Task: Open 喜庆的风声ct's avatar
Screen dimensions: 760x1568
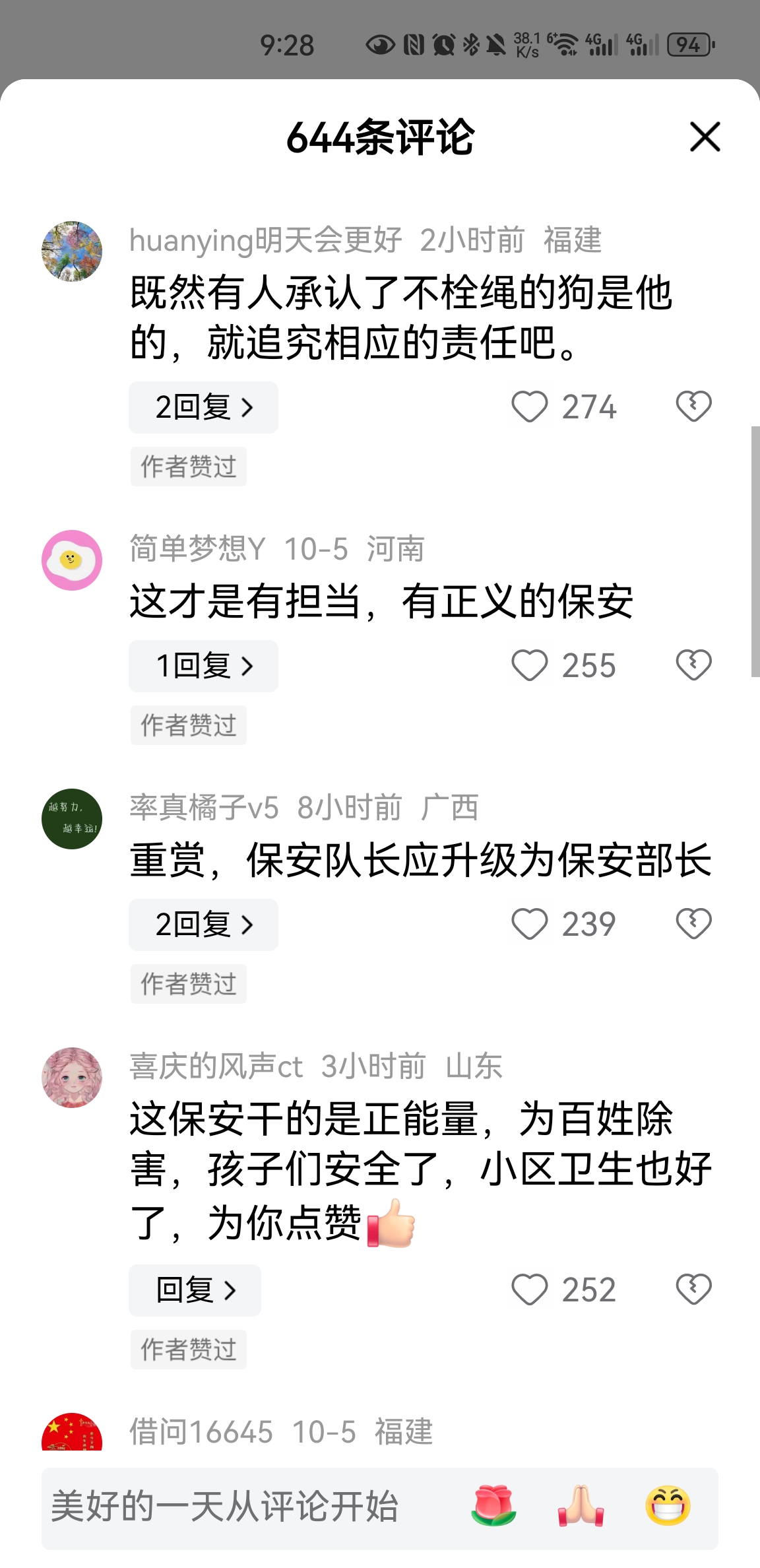Action: [72, 1078]
